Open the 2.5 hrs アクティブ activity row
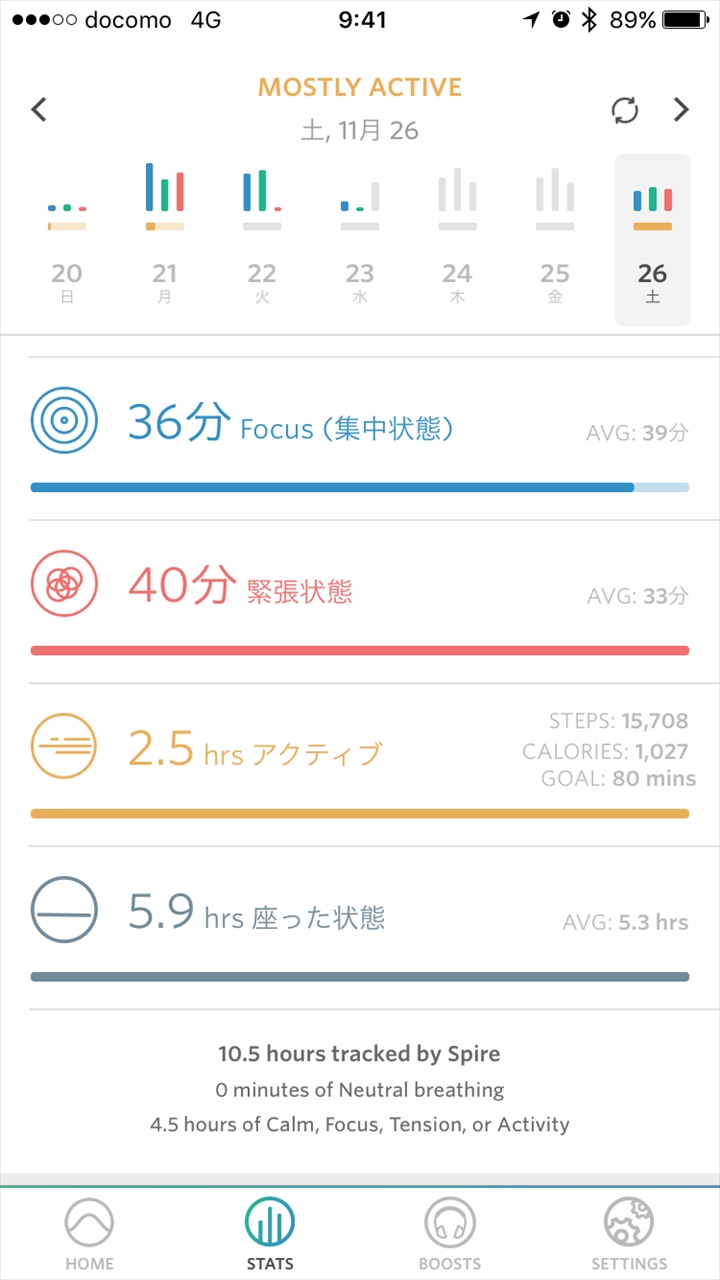The image size is (720, 1280). click(x=360, y=764)
